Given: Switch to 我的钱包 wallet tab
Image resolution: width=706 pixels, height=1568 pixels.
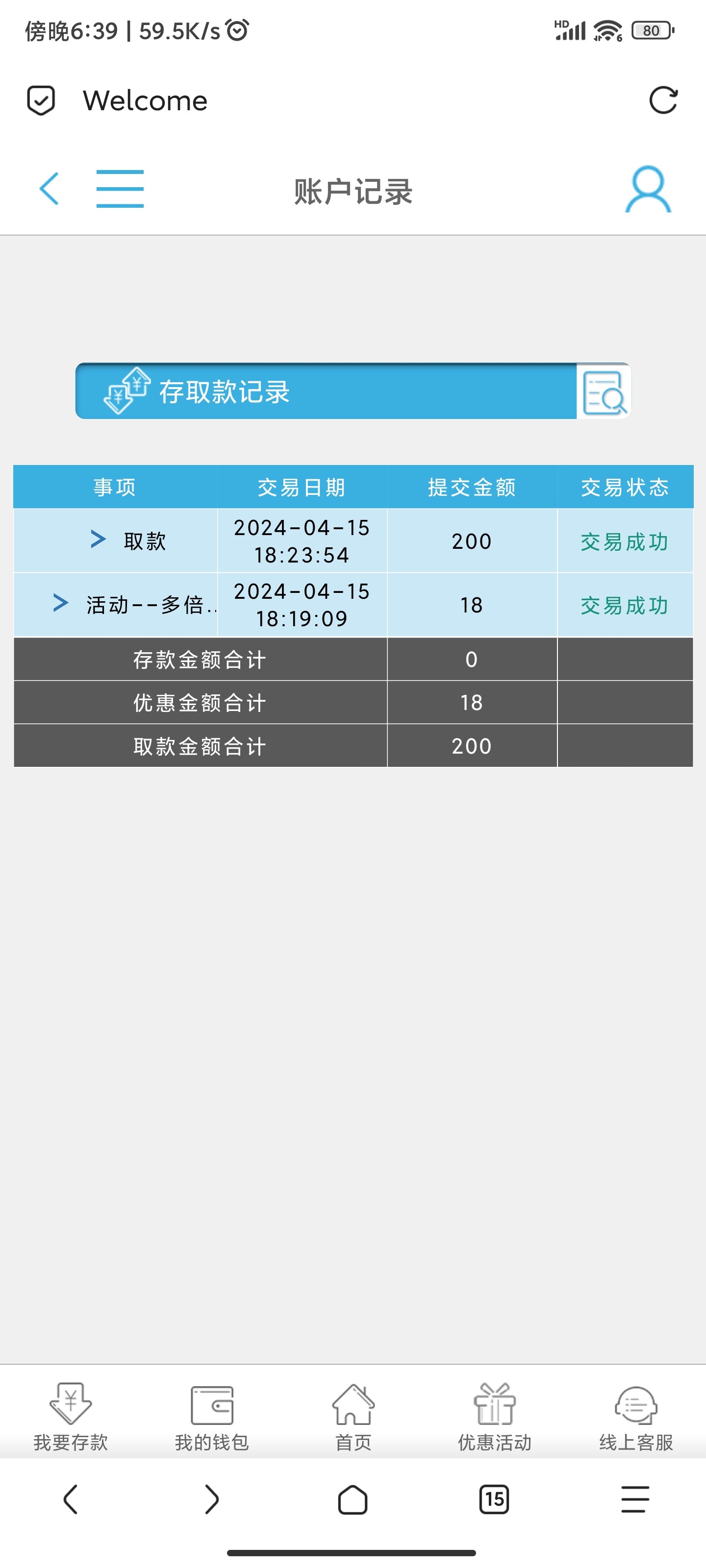Looking at the screenshot, I should point(211,1416).
